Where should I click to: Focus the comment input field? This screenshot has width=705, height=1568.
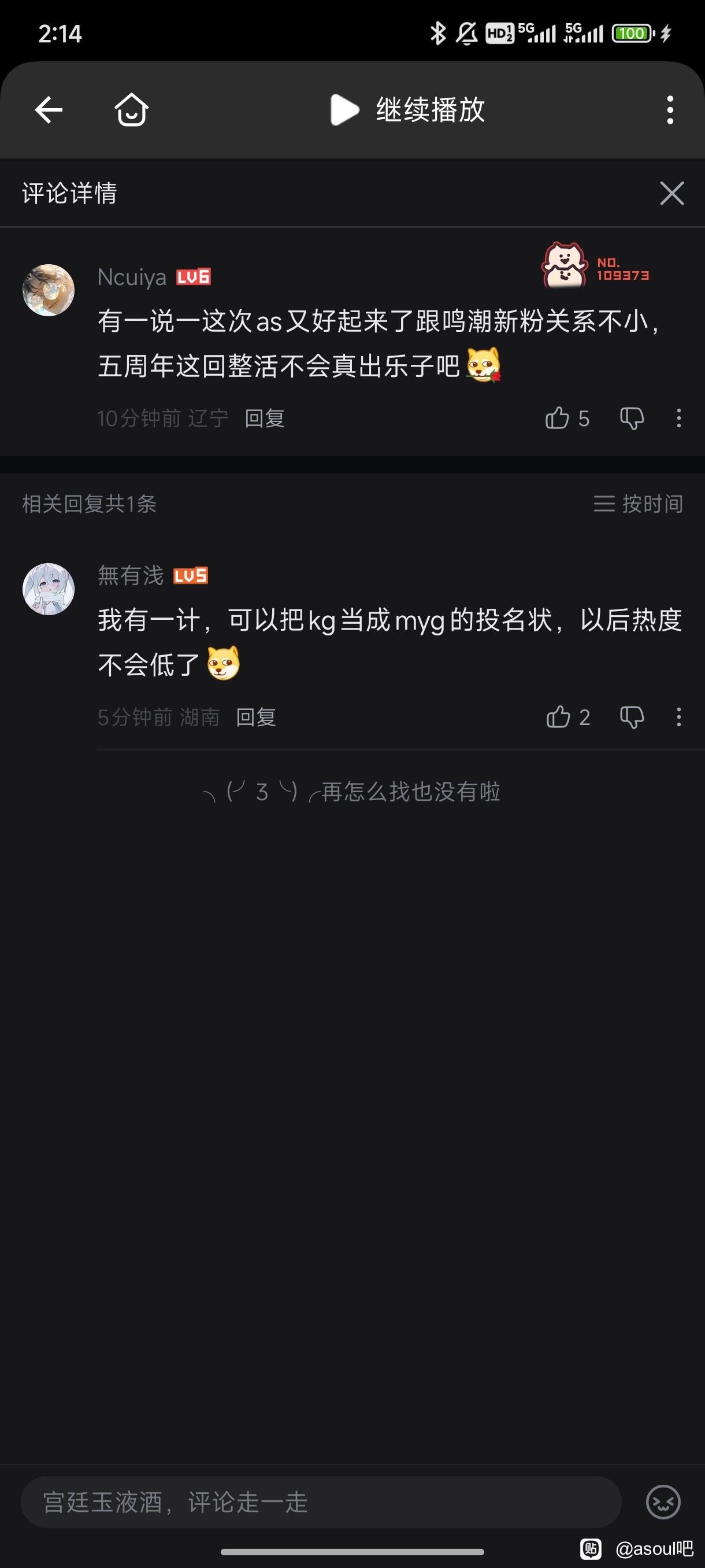(x=321, y=1502)
